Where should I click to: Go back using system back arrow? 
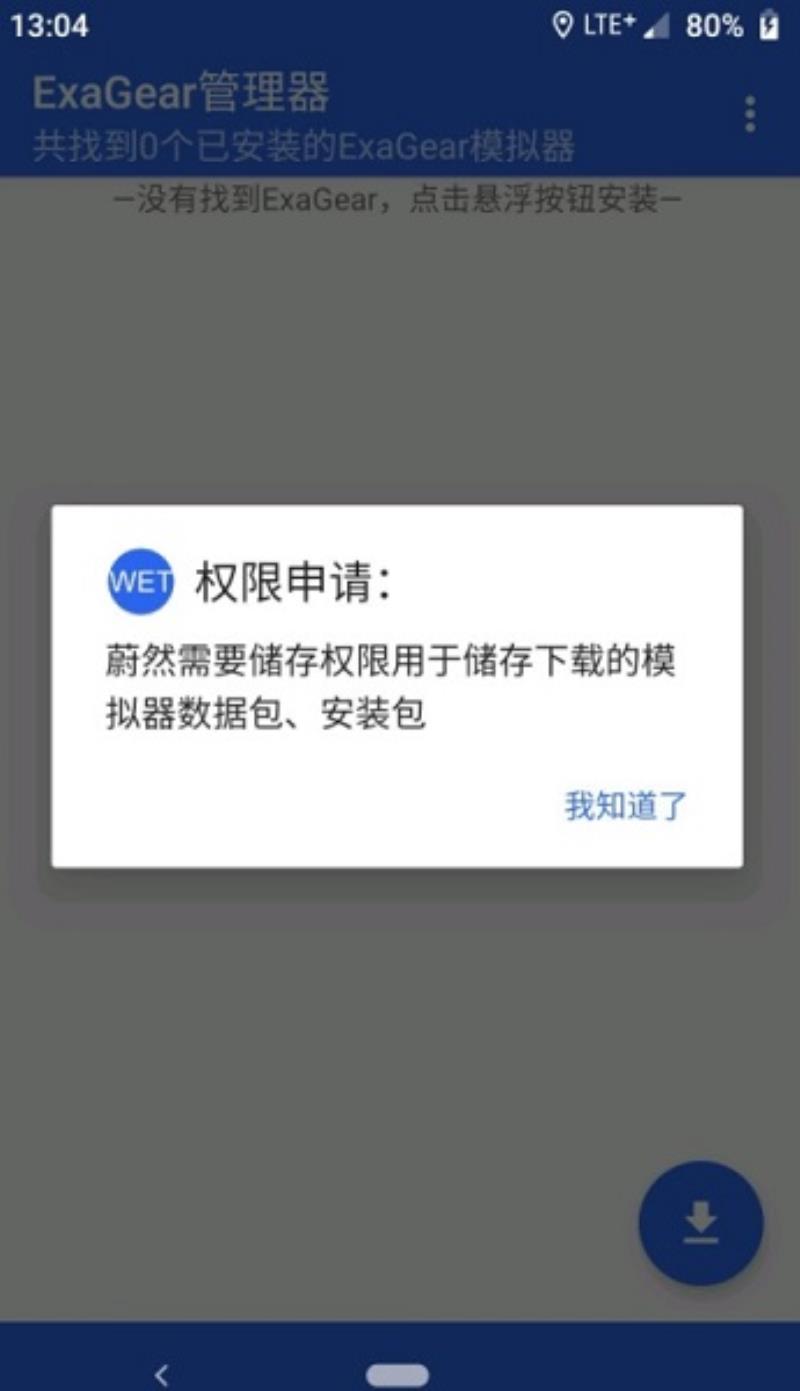coord(162,1375)
